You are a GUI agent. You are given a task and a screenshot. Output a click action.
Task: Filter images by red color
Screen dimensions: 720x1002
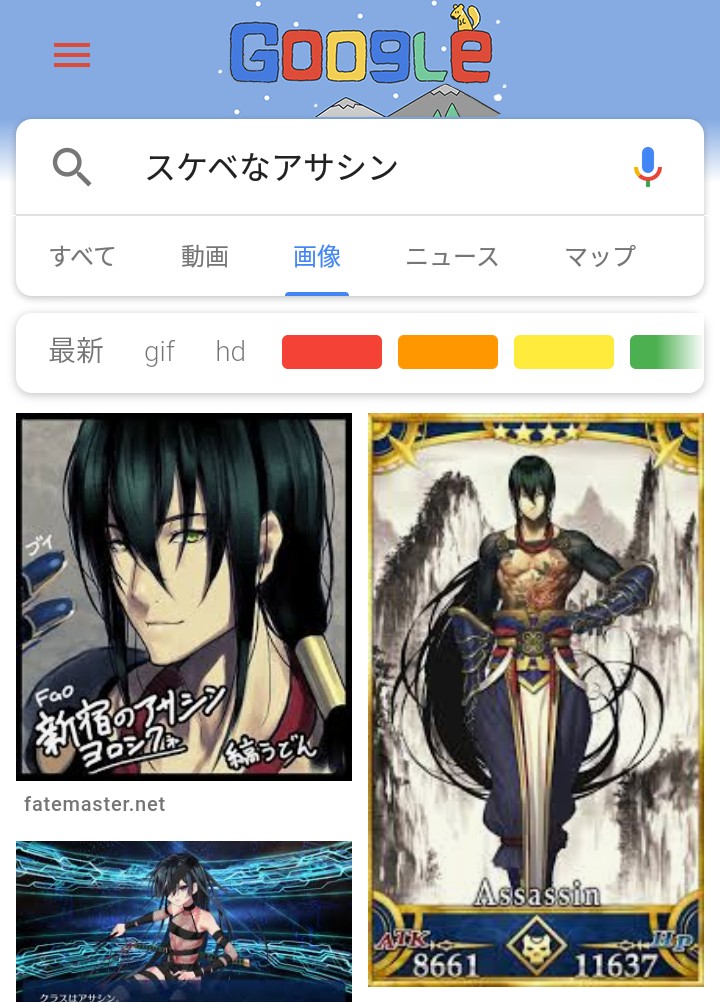[332, 352]
